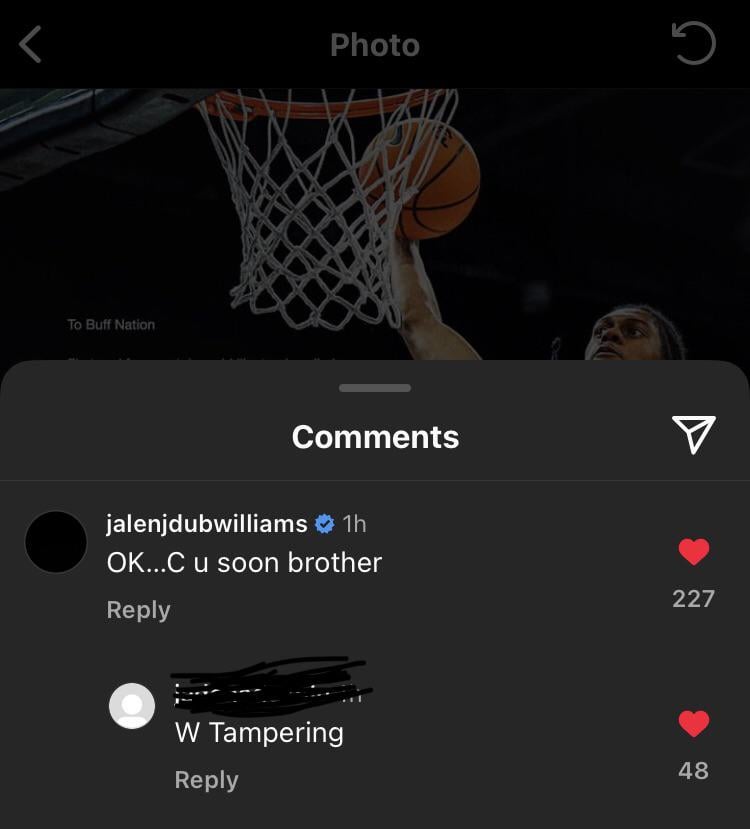Tap the refresh icon in top bar
This screenshot has width=750, height=829.
tap(694, 45)
